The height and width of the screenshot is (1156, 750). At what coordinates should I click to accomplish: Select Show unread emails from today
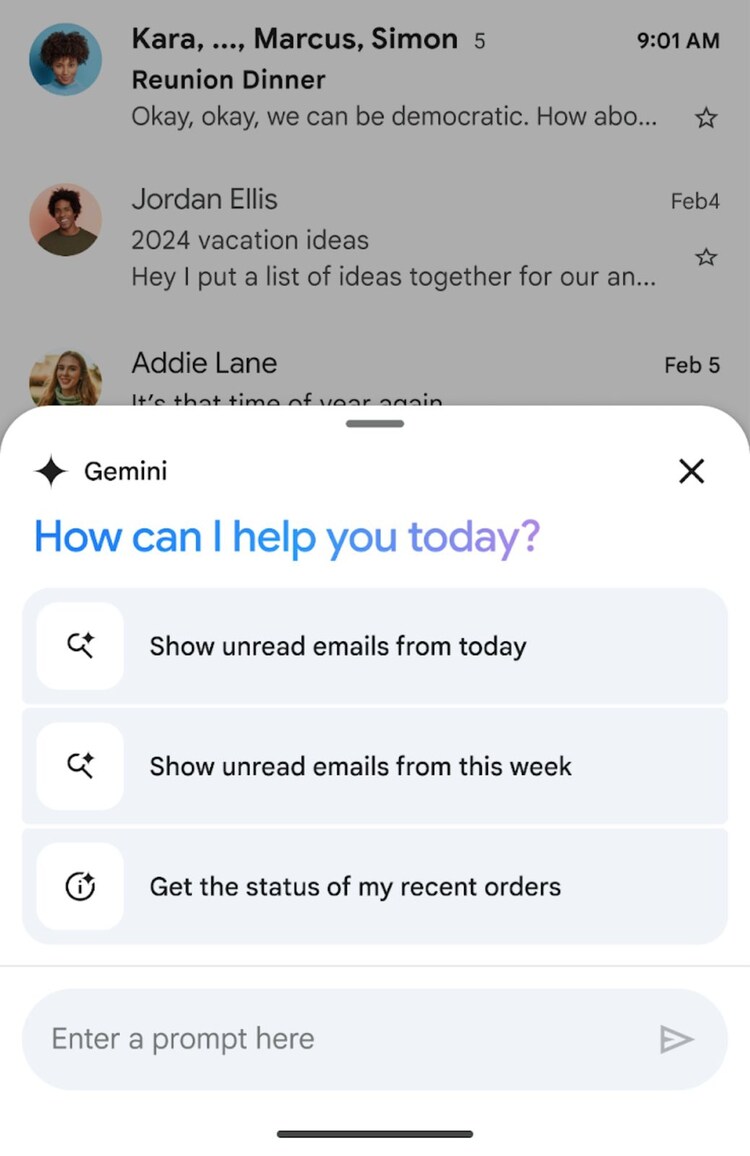click(x=374, y=646)
